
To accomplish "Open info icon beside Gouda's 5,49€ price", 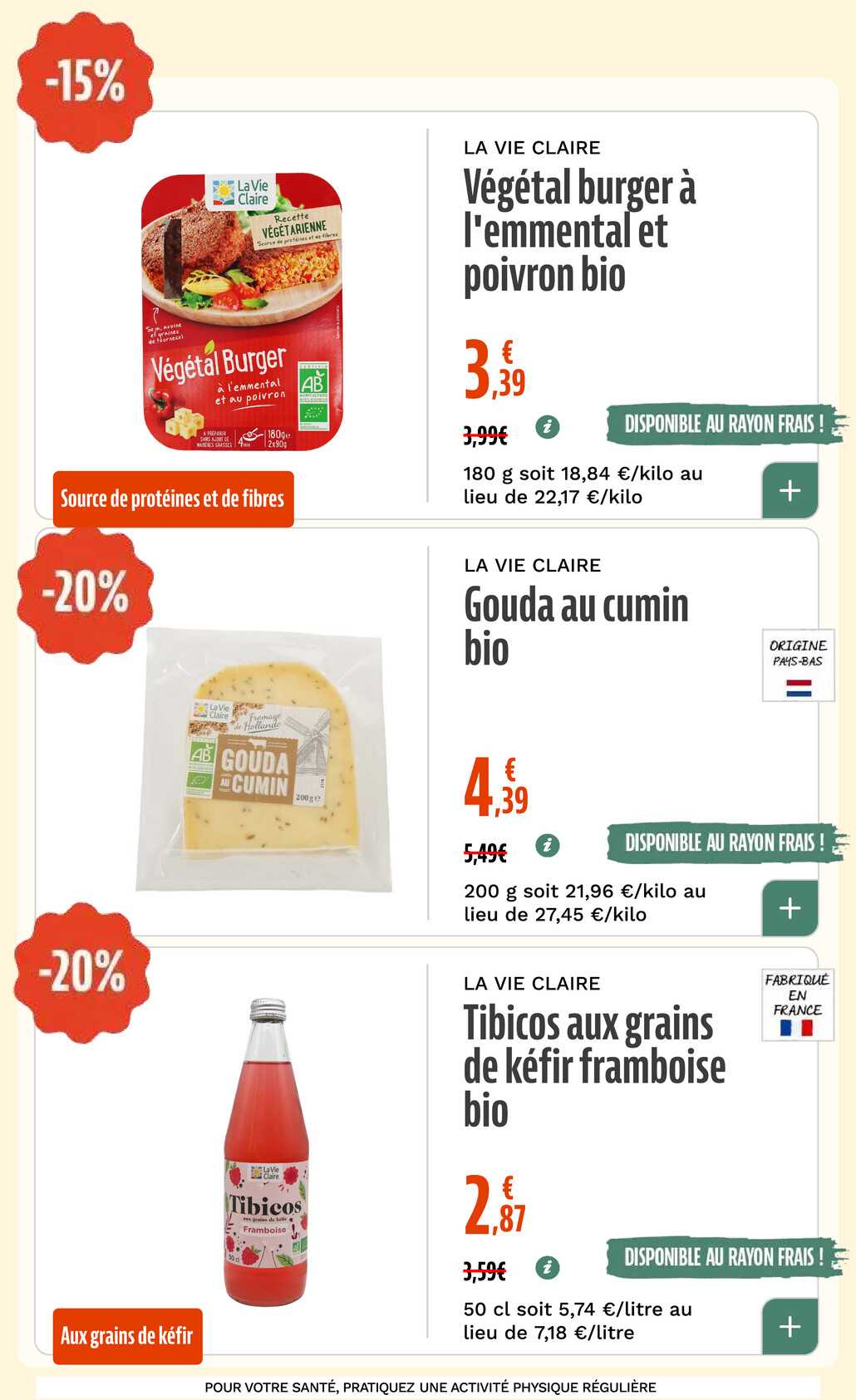I will point(547,845).
